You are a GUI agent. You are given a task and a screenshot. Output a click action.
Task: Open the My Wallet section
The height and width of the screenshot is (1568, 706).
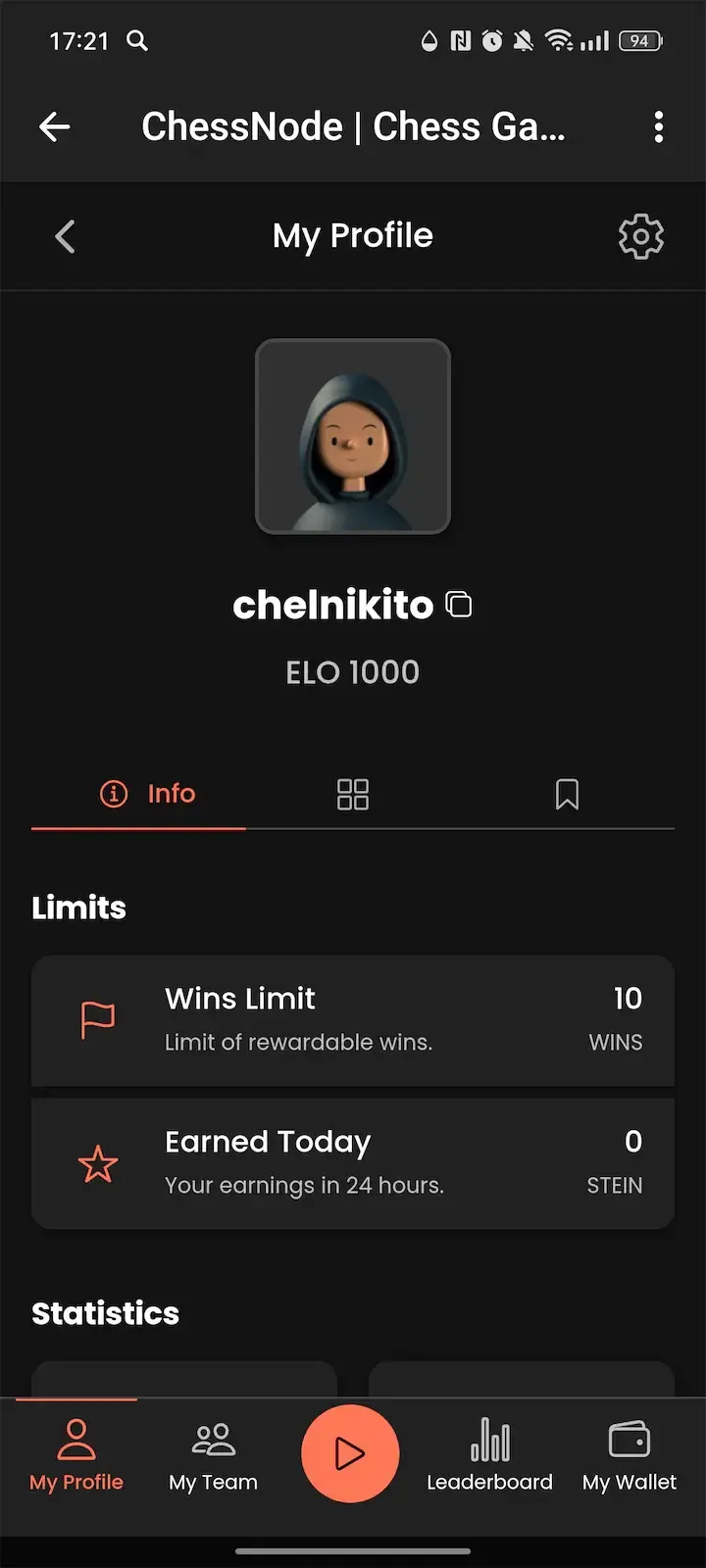629,1454
